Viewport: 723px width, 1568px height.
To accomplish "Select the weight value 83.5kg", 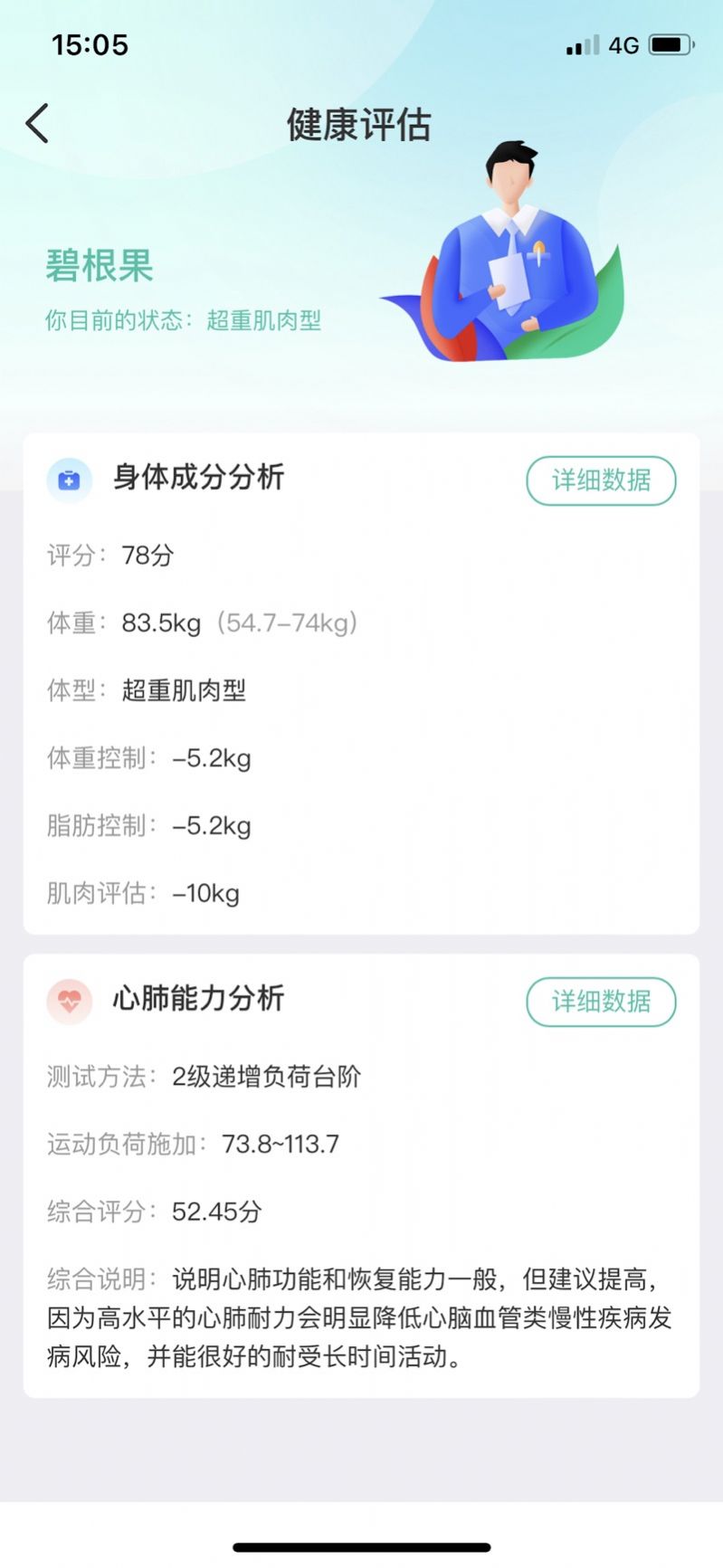I will [x=159, y=623].
